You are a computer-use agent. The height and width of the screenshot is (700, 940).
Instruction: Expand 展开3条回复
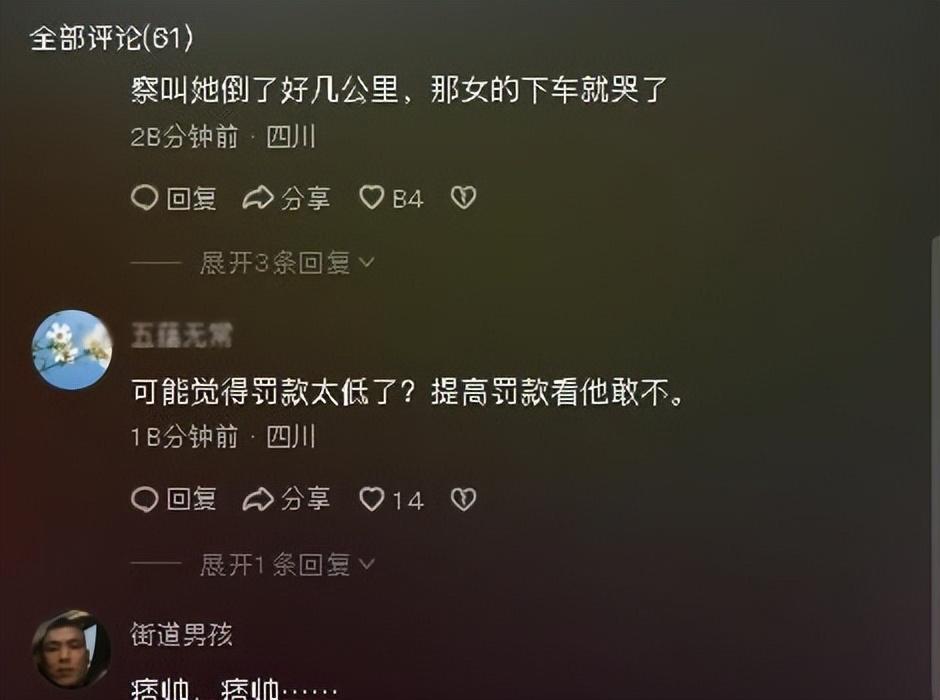pyautogui.click(x=286, y=263)
